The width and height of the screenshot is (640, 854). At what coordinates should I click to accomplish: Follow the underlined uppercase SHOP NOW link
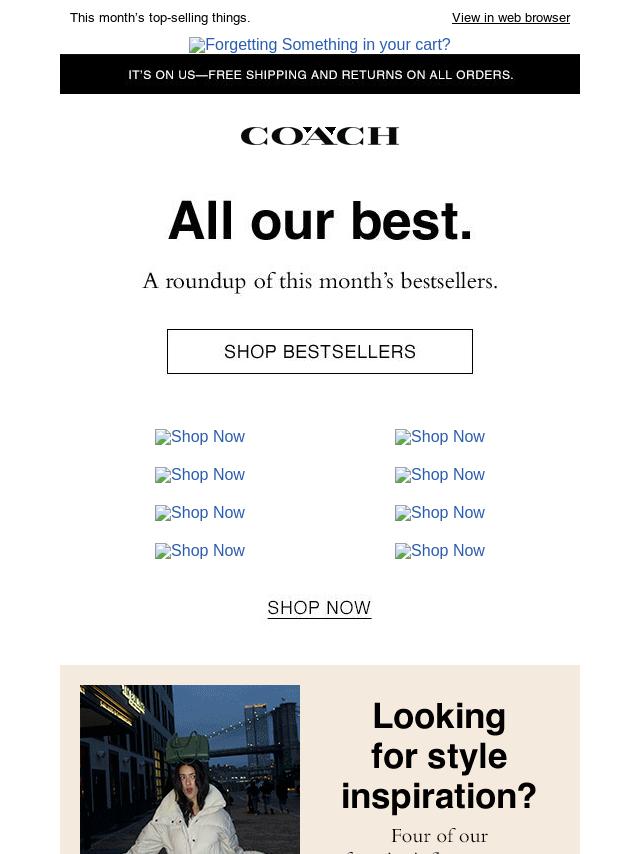pyautogui.click(x=319, y=608)
